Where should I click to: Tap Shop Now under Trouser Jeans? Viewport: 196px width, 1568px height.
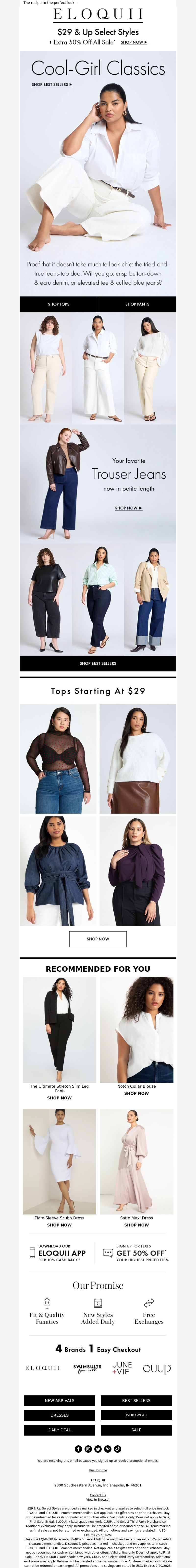click(128, 508)
